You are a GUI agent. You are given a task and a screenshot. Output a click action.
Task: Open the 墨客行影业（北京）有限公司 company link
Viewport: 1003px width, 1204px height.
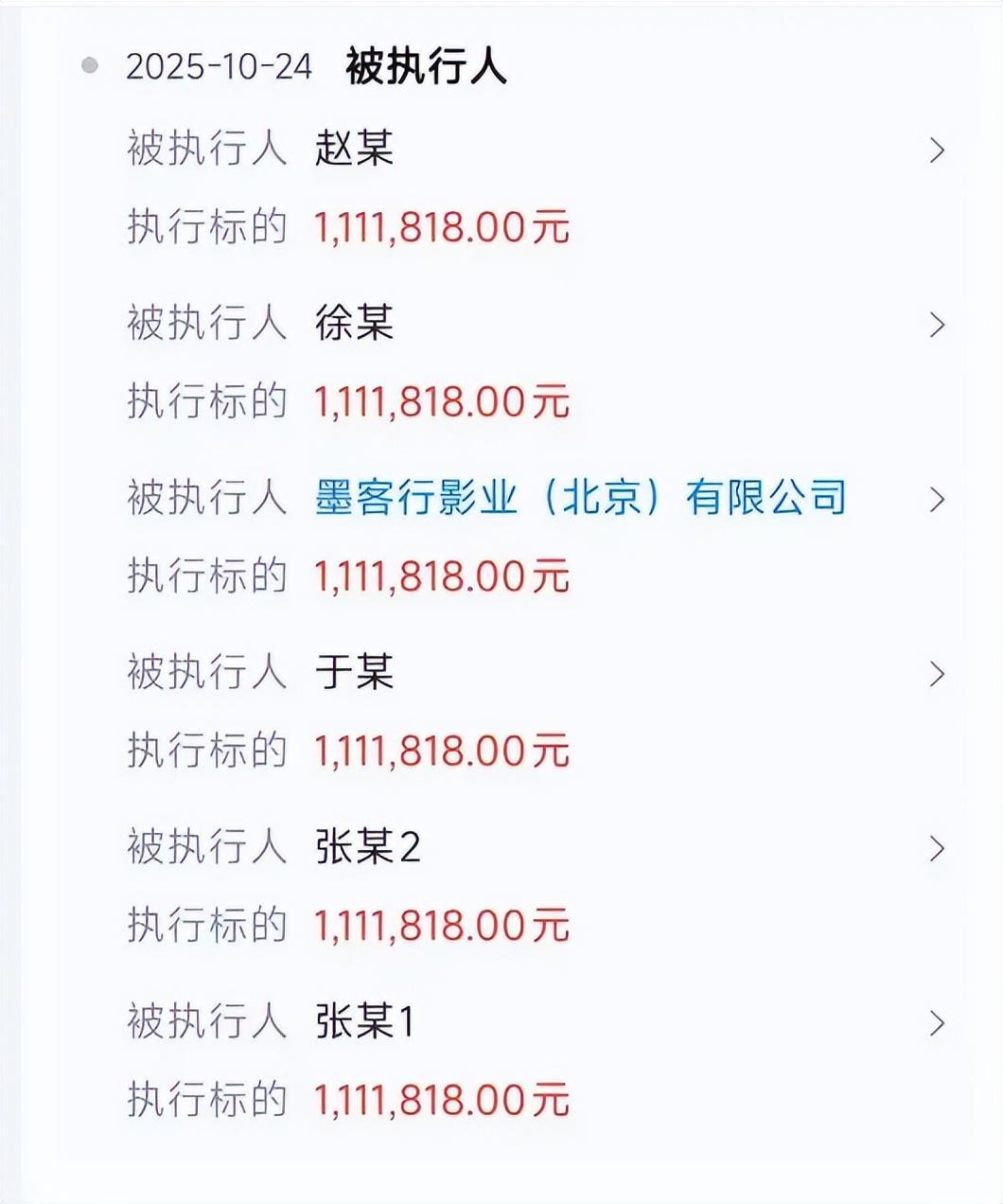click(x=580, y=498)
